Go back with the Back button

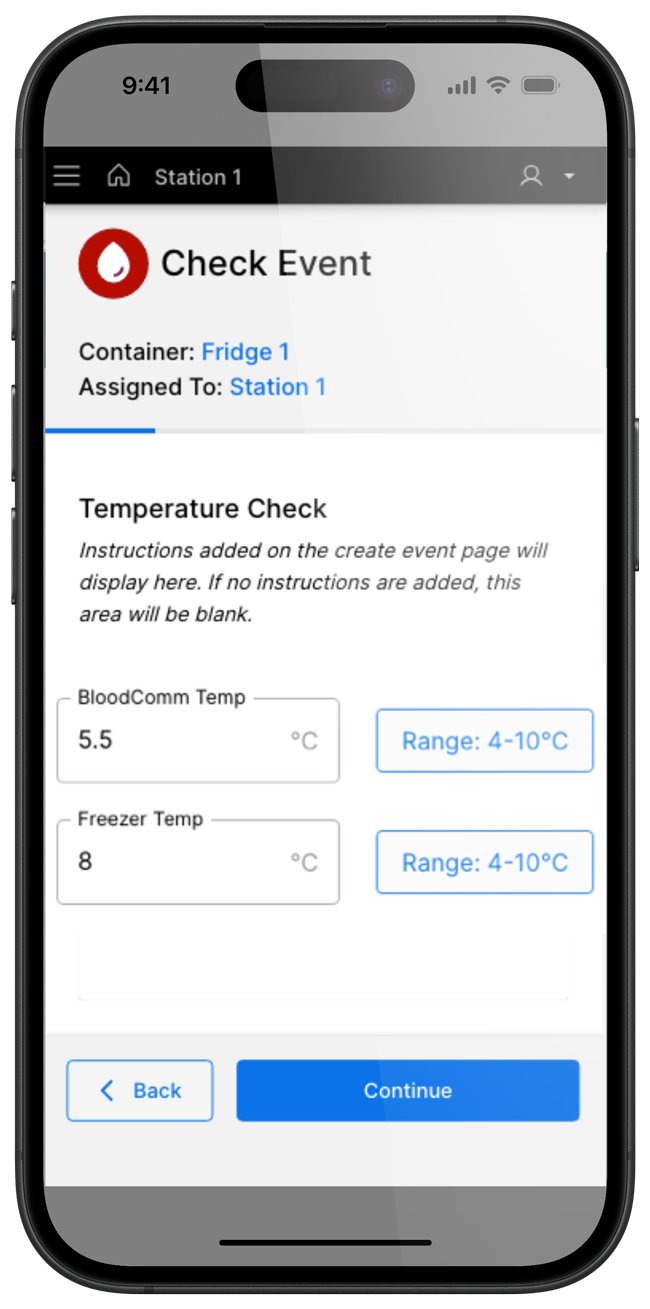coord(140,1090)
